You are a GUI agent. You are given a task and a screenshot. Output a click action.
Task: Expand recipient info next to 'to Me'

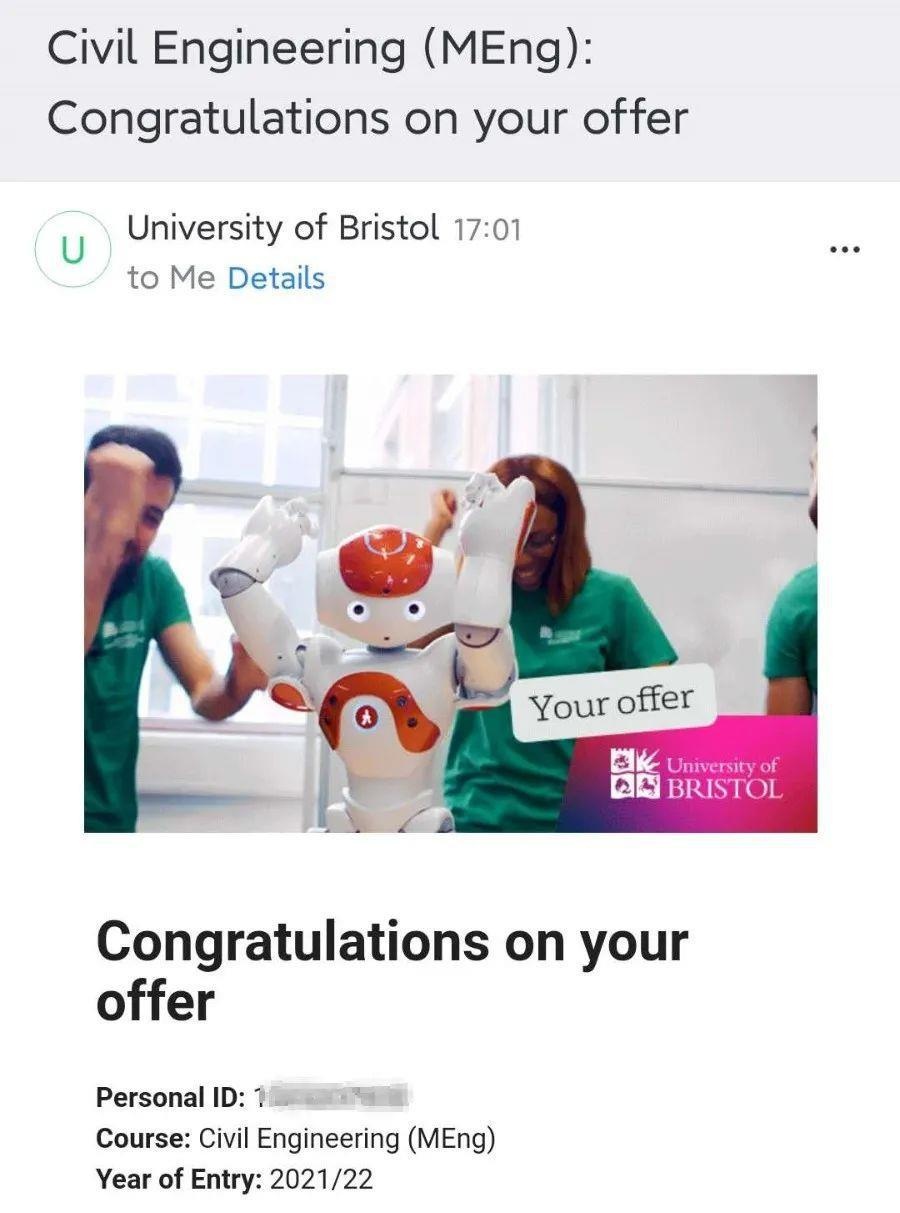pos(275,278)
